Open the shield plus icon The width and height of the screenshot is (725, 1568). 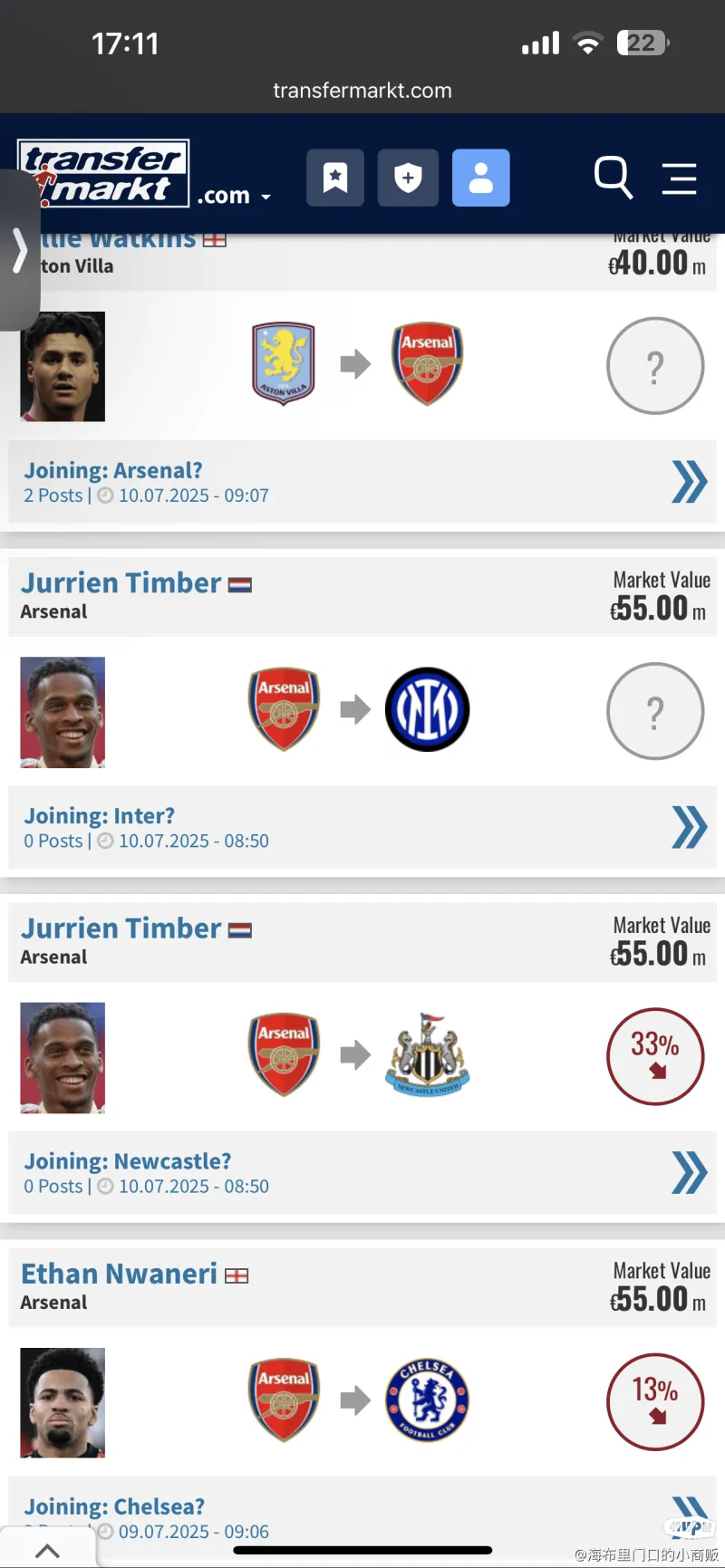pos(408,178)
